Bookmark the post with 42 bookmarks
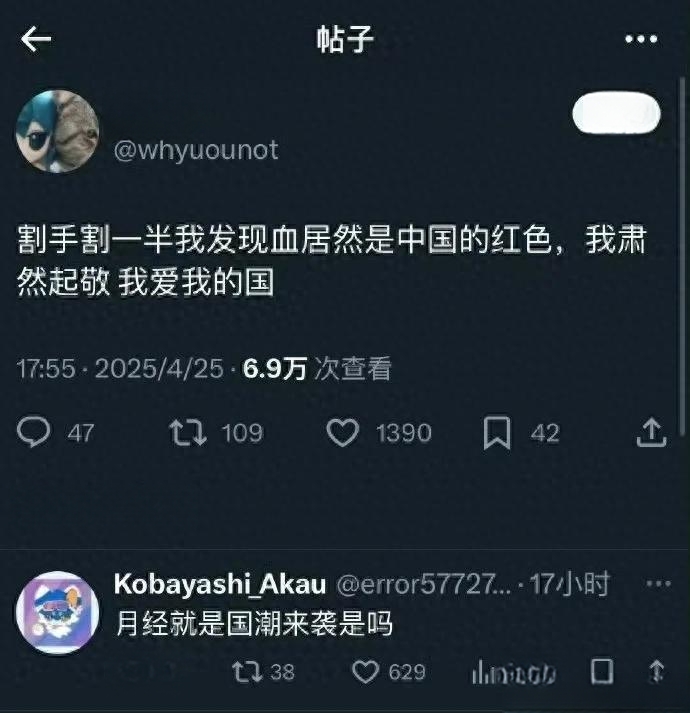690x713 pixels. [497, 432]
